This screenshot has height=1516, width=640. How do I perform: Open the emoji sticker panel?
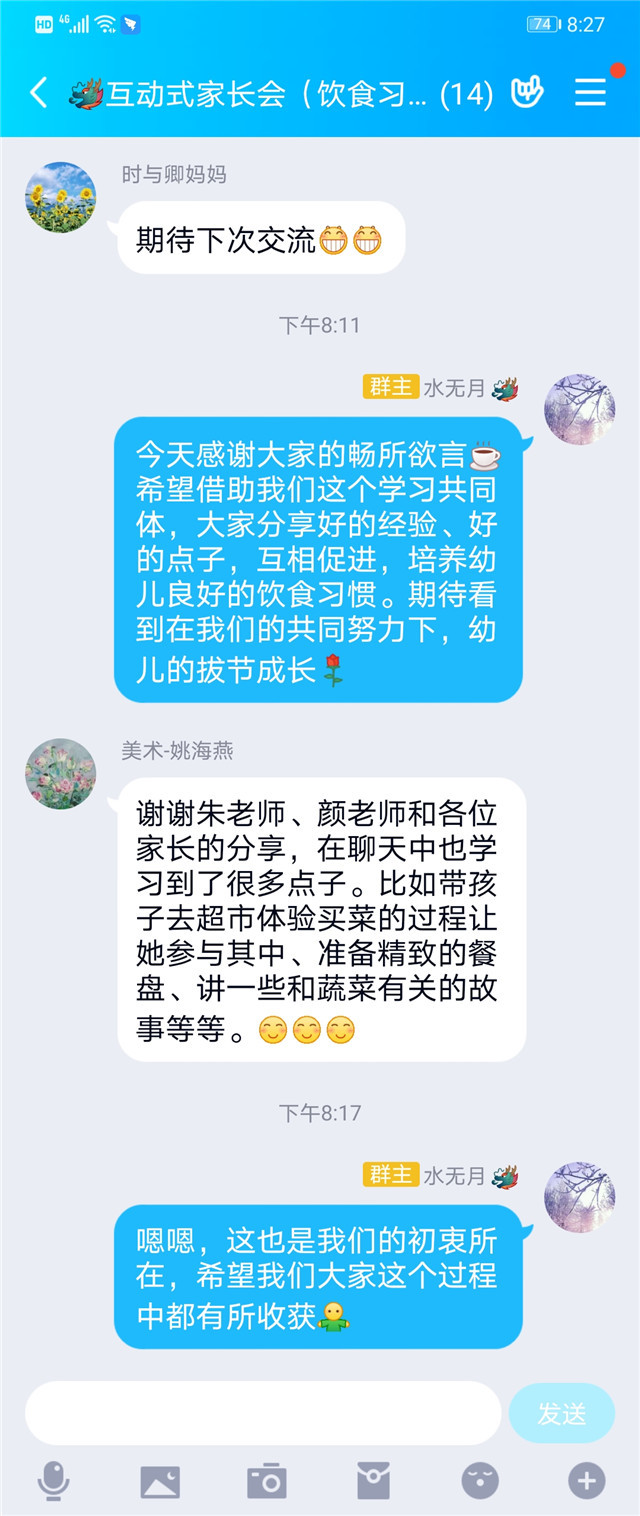480,1480
